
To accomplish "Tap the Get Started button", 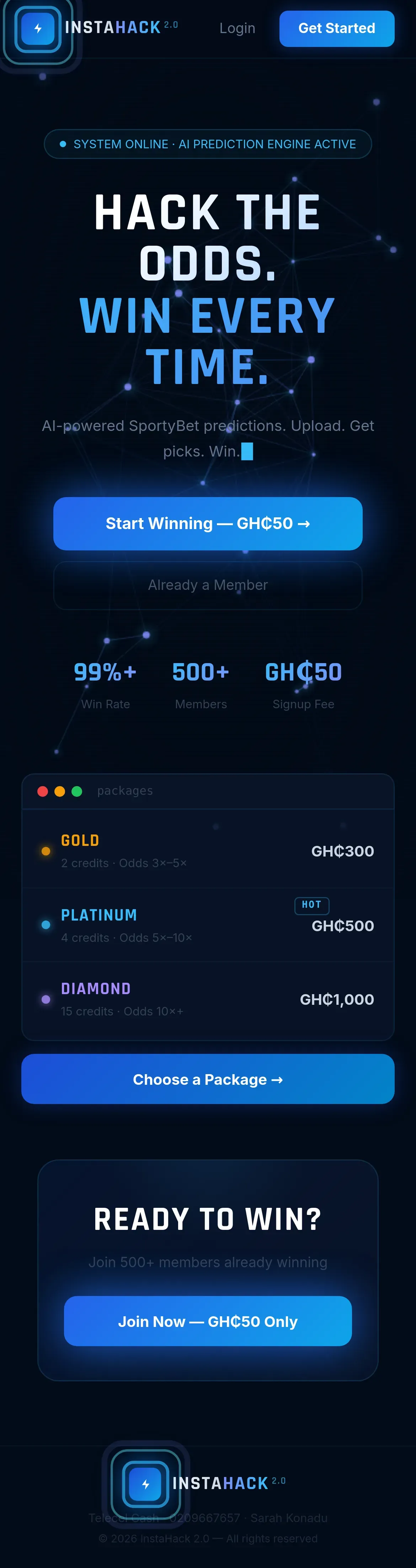I will point(337,28).
